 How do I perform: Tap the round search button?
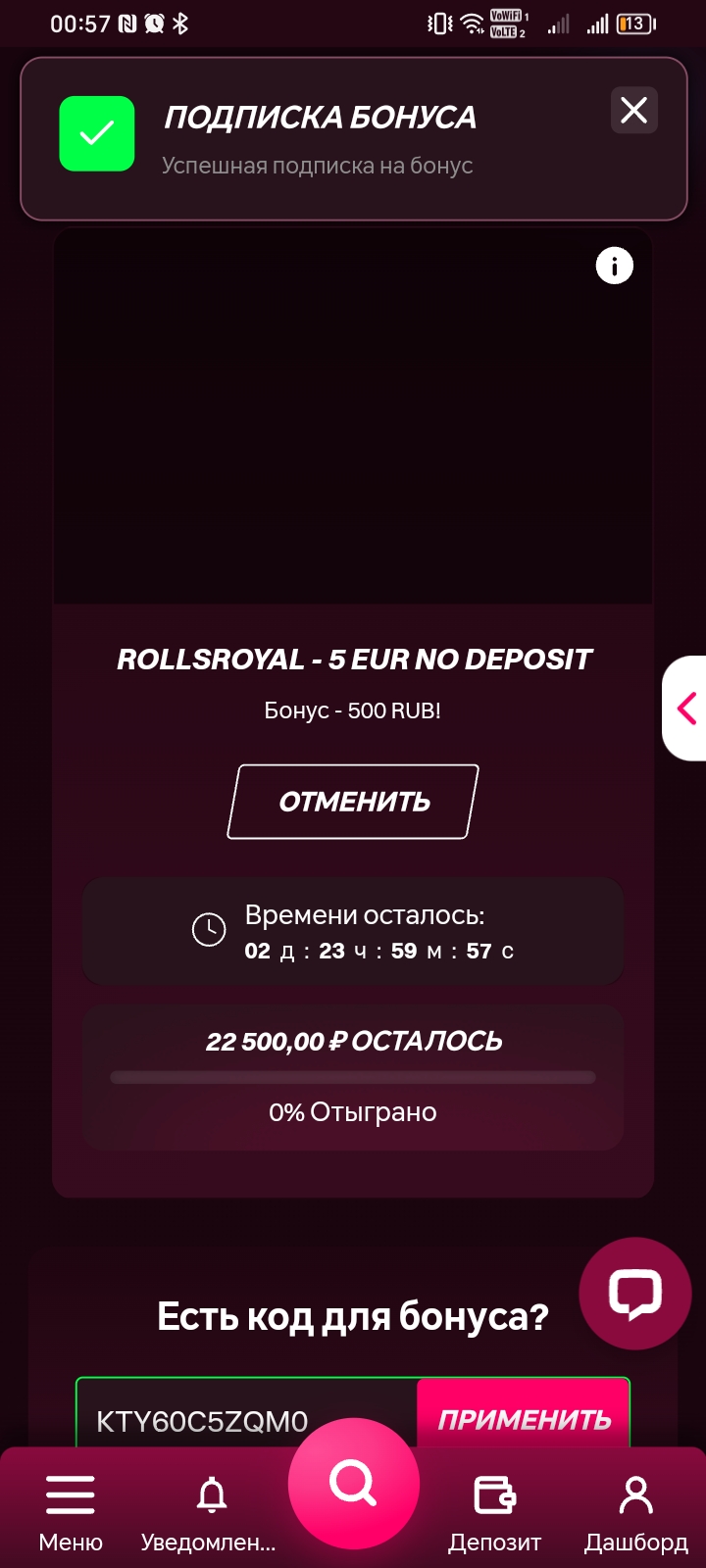[353, 1483]
